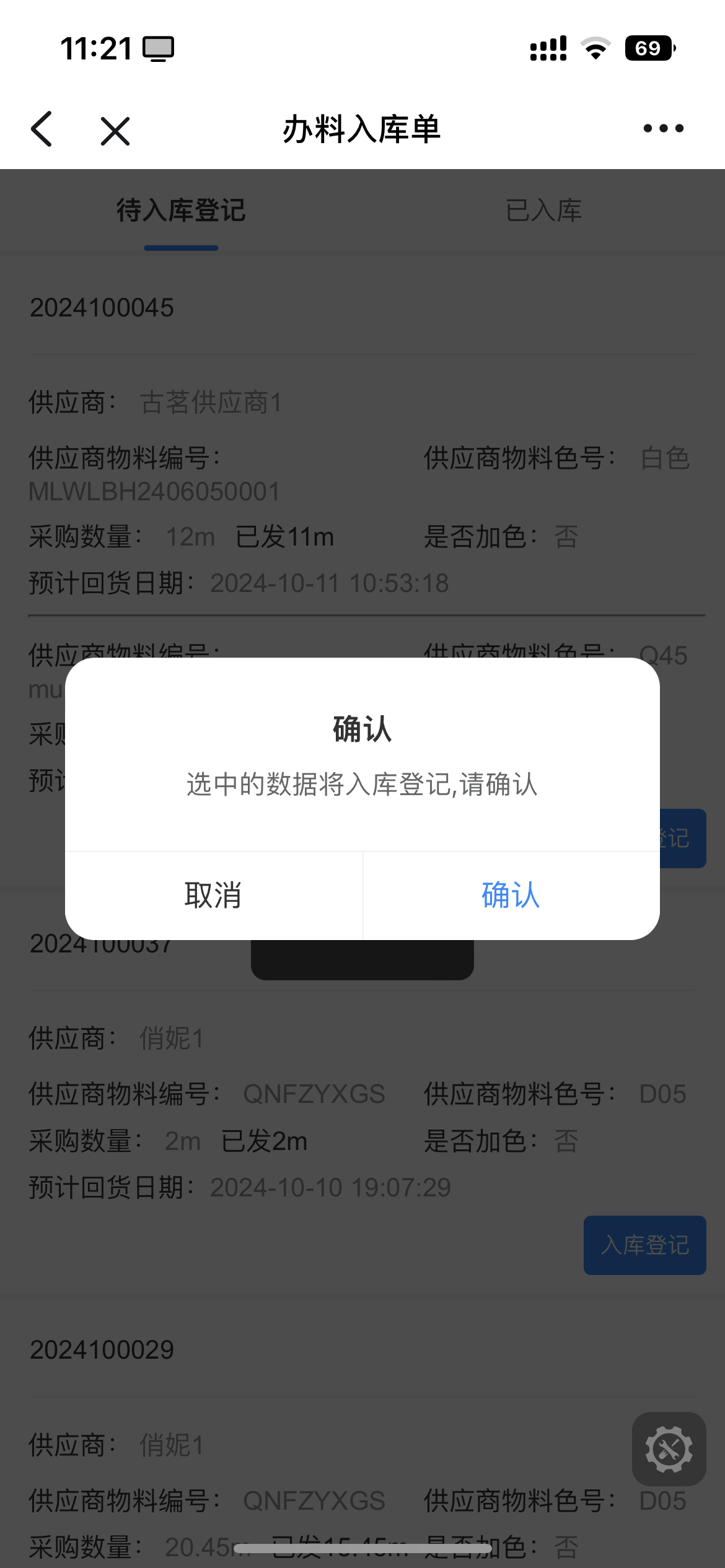Select the 待入库登记 tab

pyautogui.click(x=181, y=211)
